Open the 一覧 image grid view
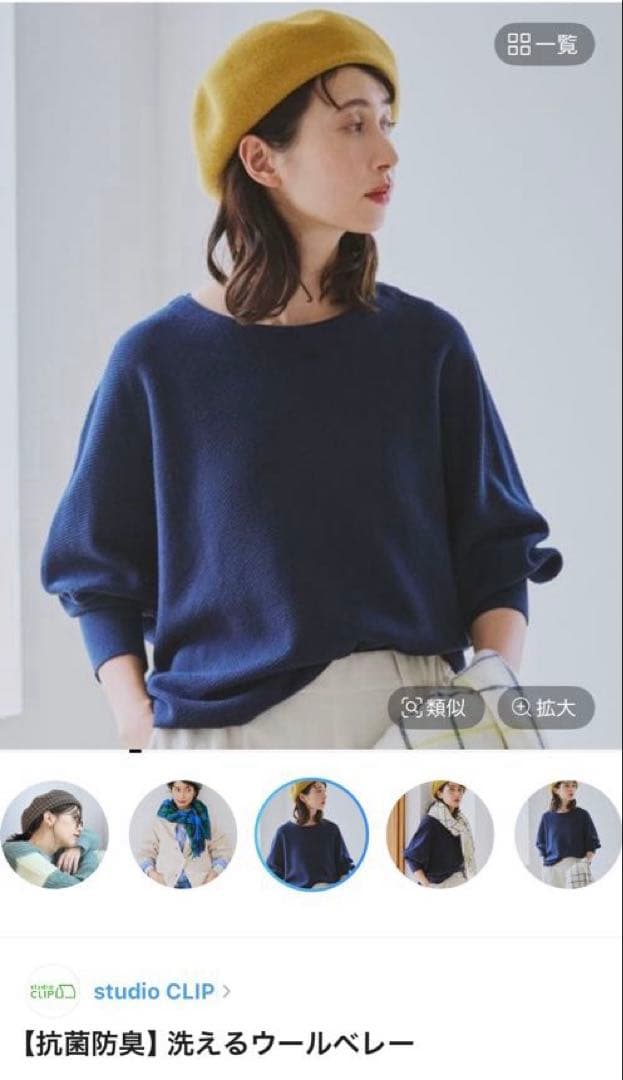Viewport: 623px width, 1080px height. click(x=544, y=44)
